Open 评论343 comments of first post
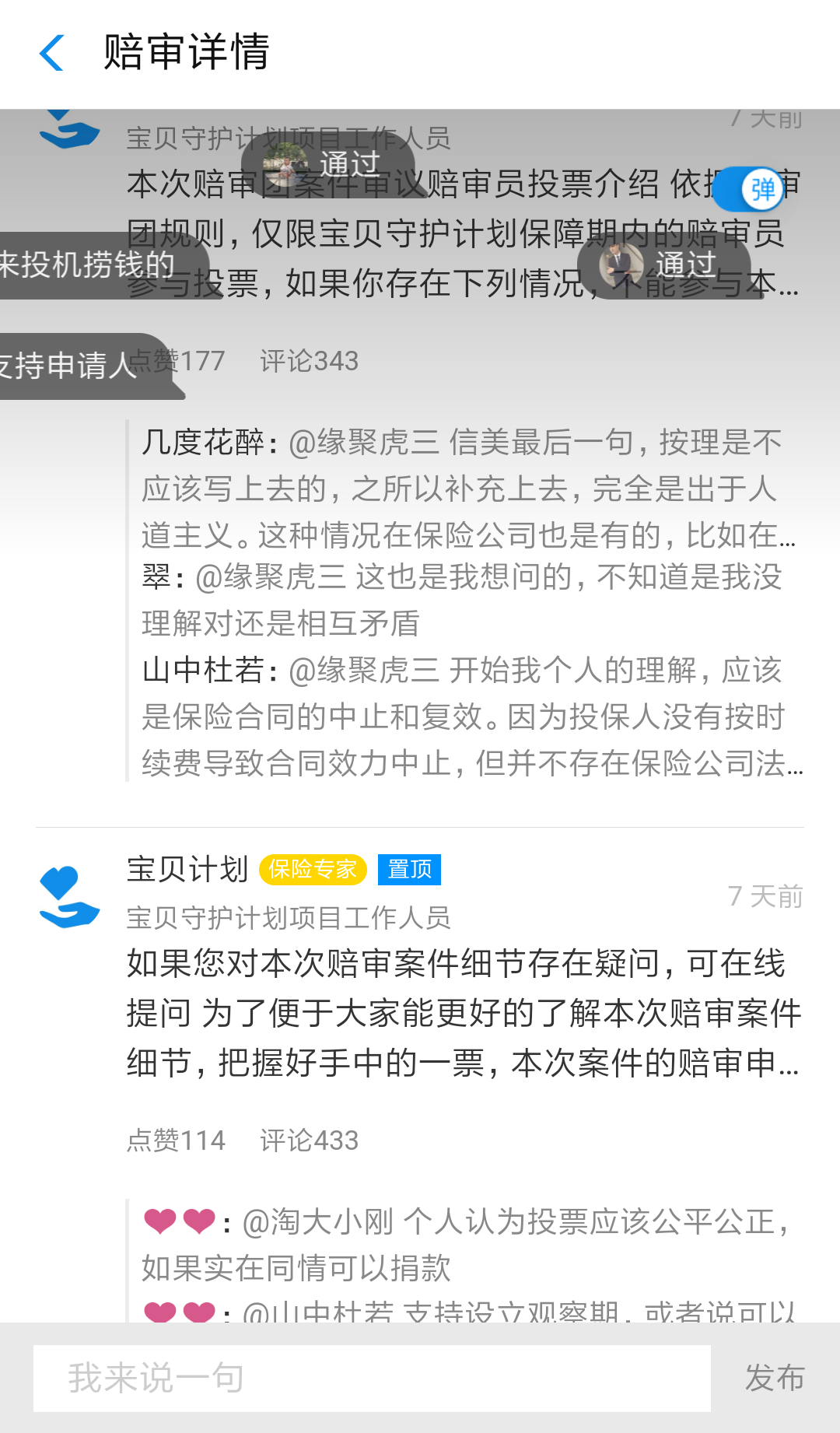 coord(309,361)
